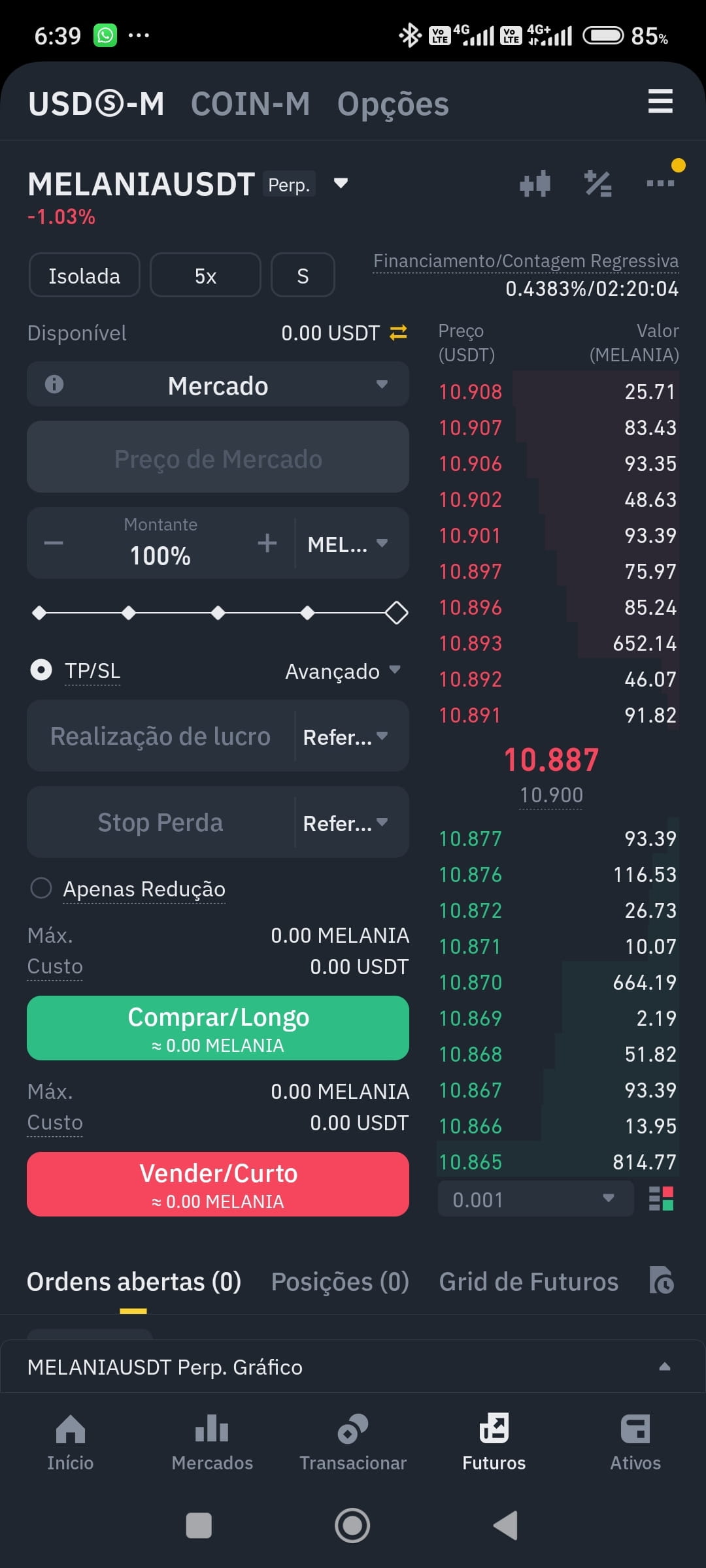Switch to the COIN-M tab
The image size is (706, 1568).
point(250,104)
